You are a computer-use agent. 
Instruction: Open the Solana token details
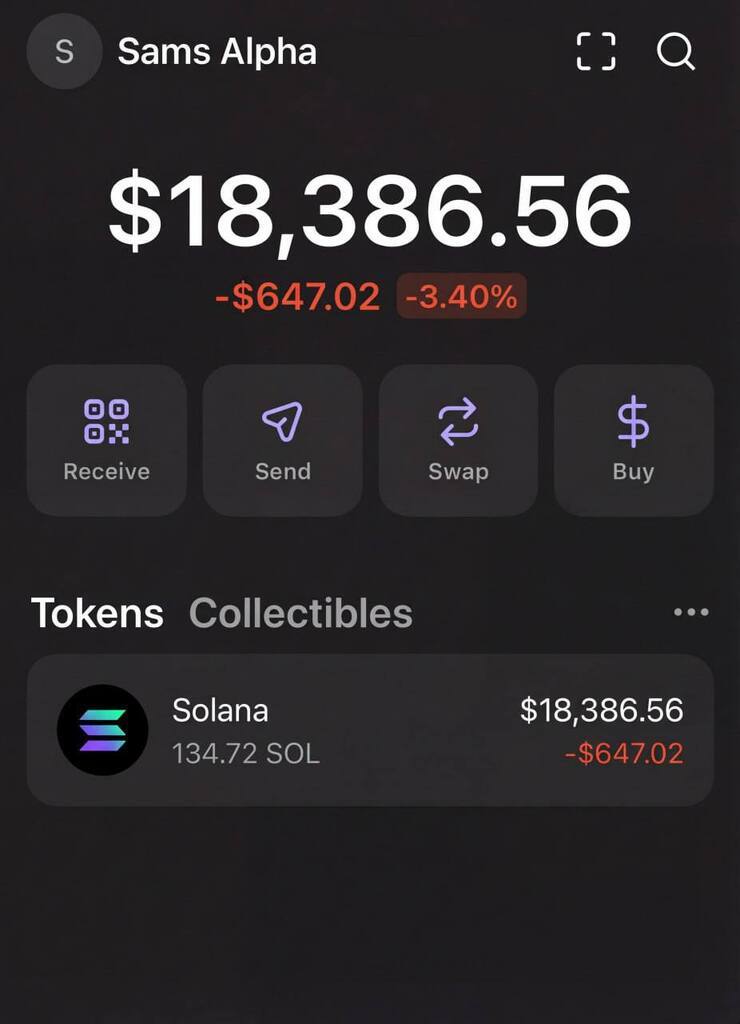(370, 730)
